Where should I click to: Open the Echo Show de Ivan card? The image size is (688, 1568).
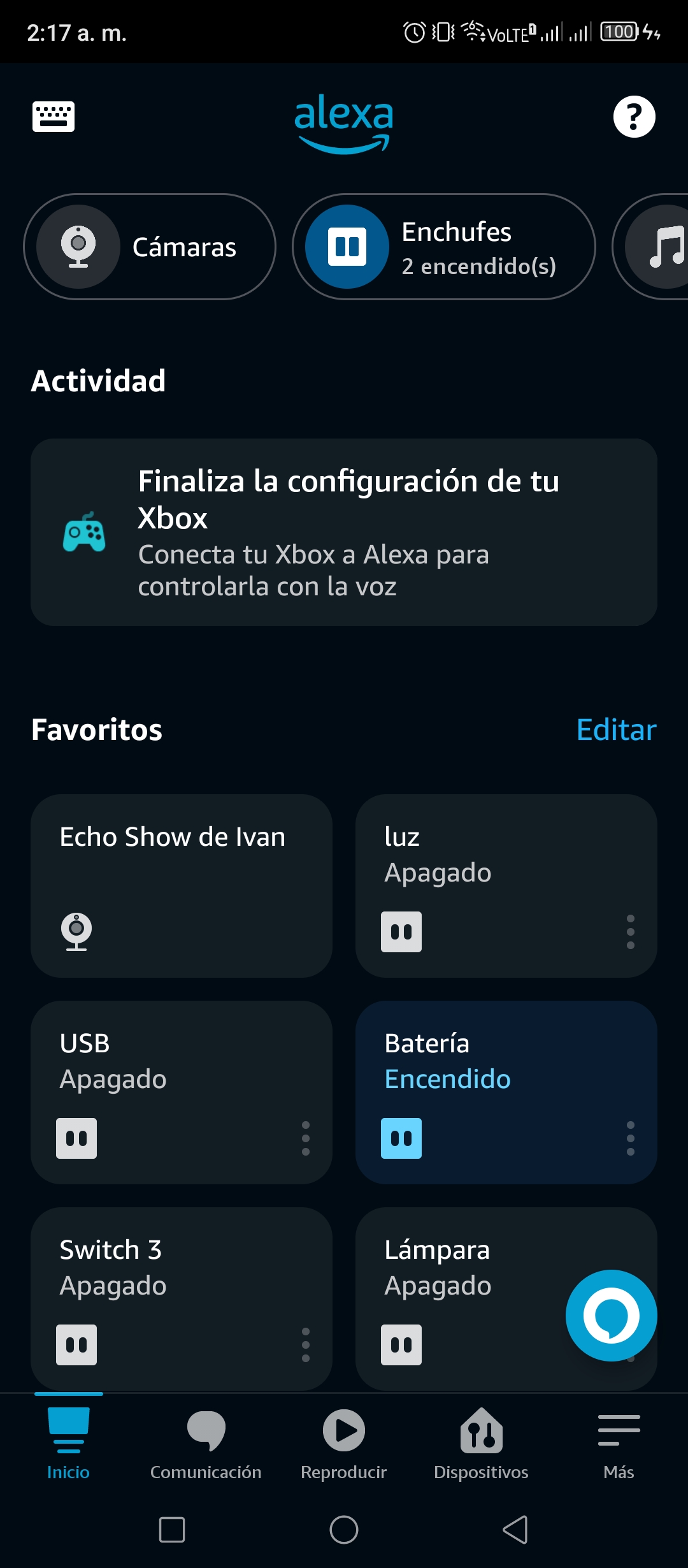click(182, 886)
